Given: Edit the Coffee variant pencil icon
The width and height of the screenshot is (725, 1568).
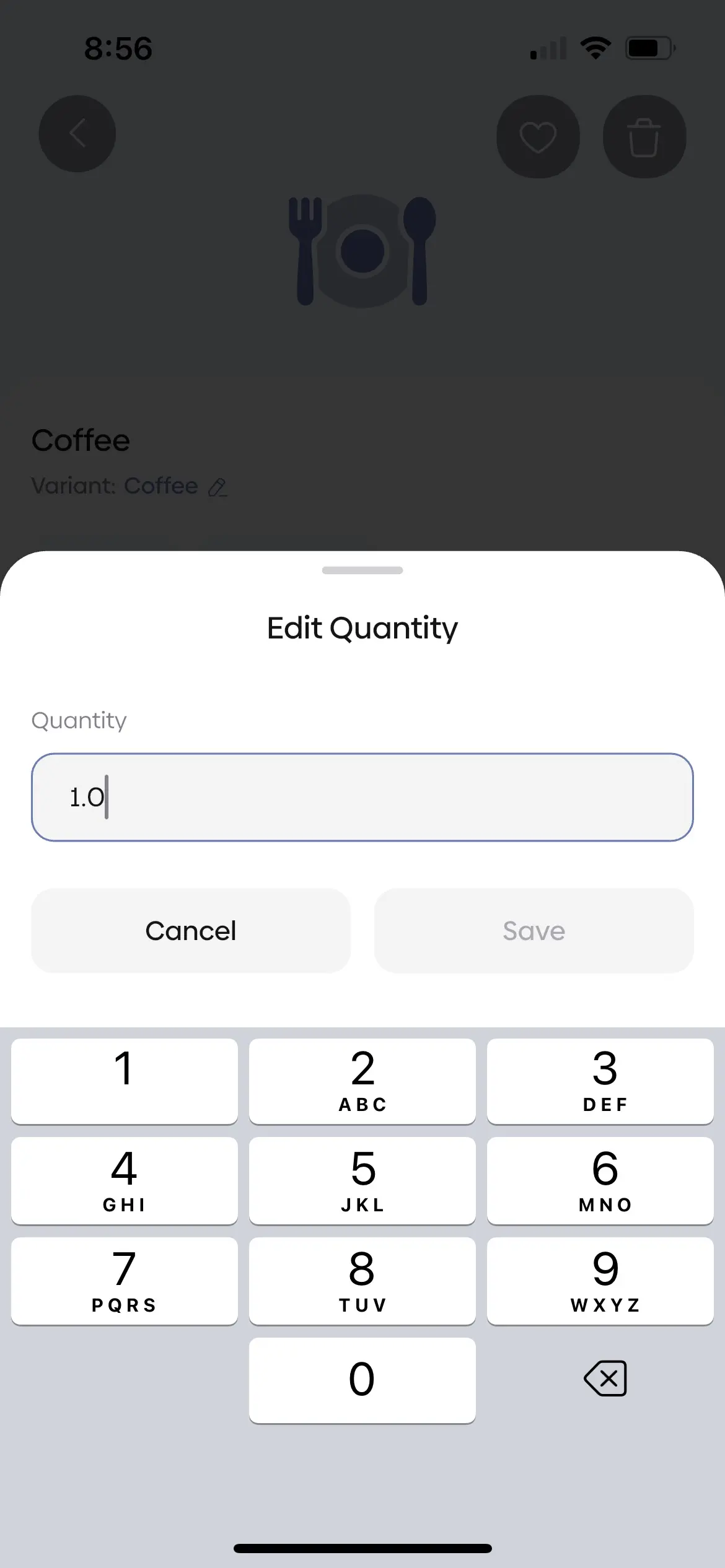Looking at the screenshot, I should (x=217, y=487).
